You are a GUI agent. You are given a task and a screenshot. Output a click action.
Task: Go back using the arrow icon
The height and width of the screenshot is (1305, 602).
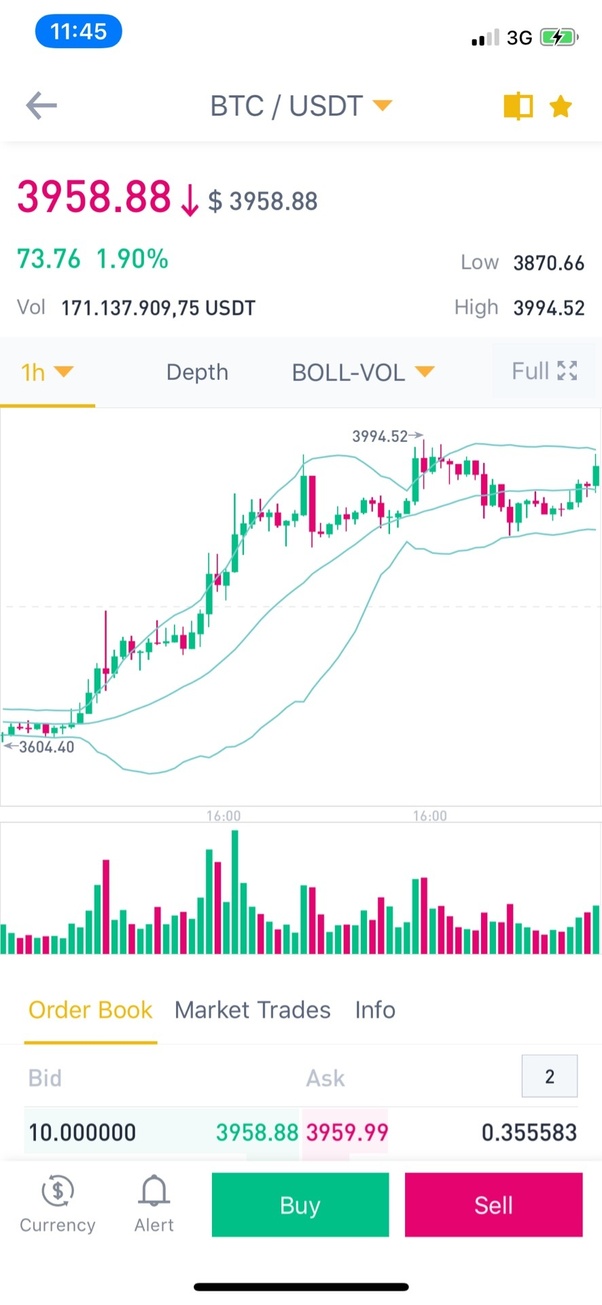coord(41,105)
